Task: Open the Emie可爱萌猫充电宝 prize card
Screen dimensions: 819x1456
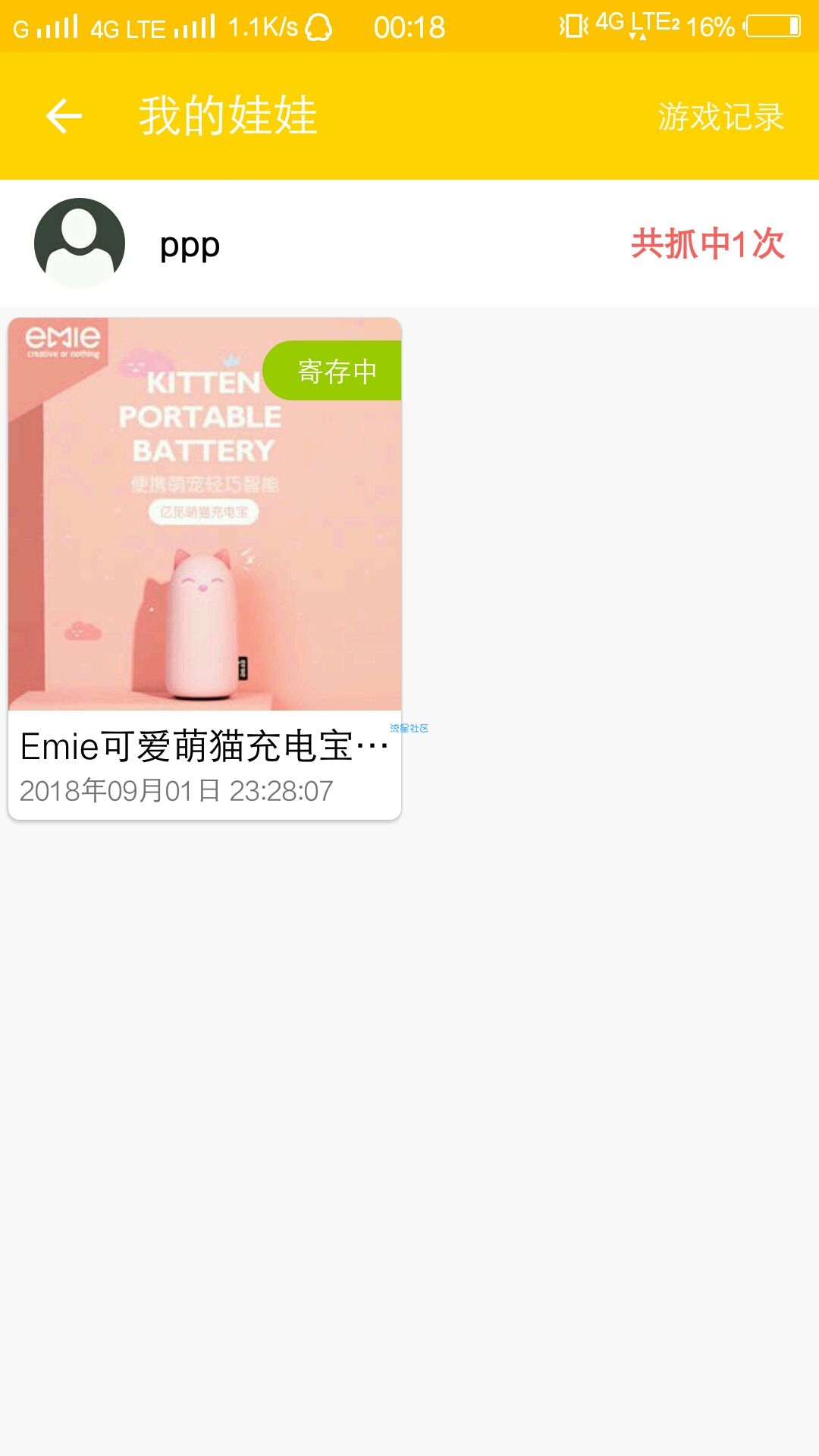Action: point(205,569)
